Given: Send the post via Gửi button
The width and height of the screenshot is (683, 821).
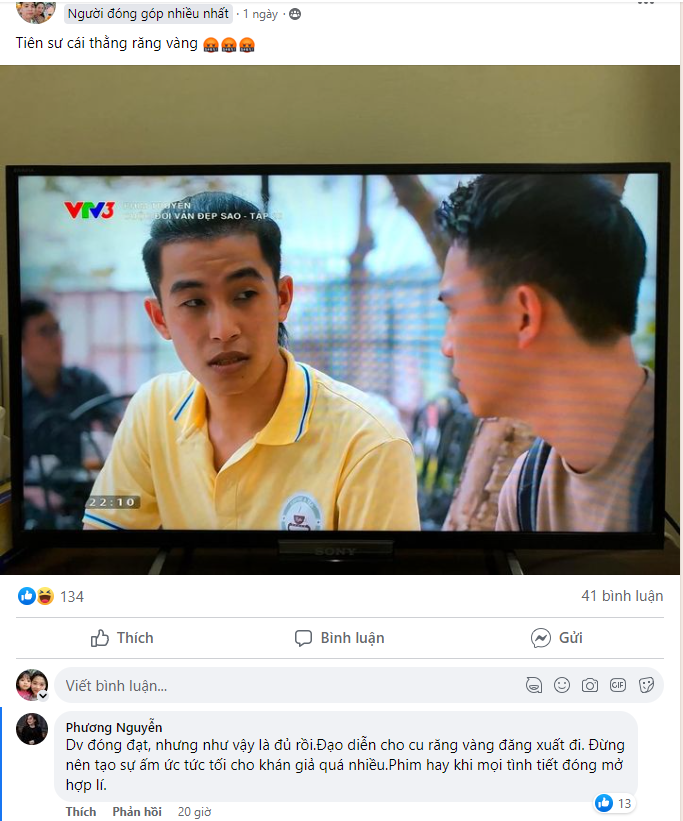Looking at the screenshot, I should 557,638.
